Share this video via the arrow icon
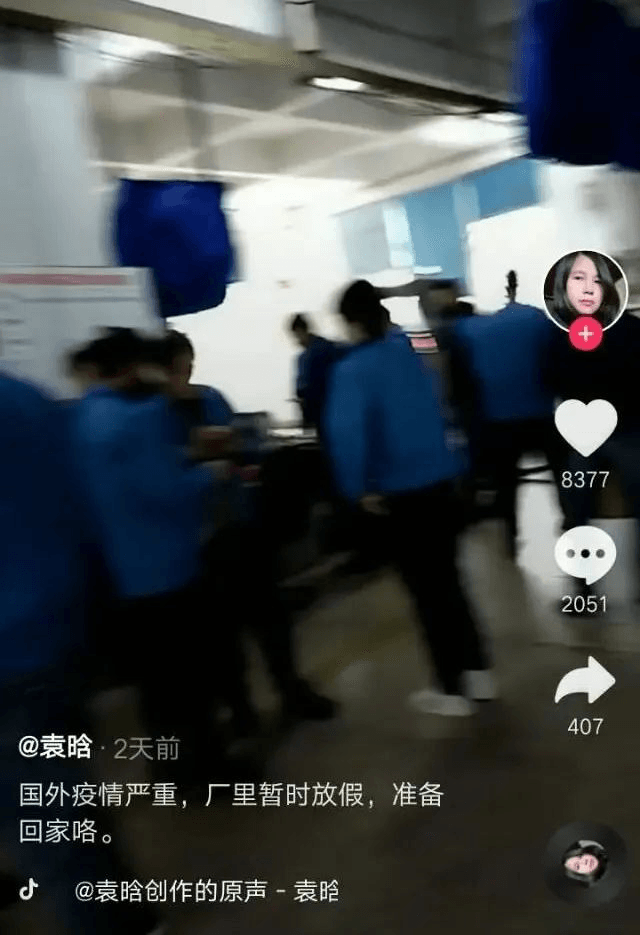The height and width of the screenshot is (935, 640). tap(585, 682)
